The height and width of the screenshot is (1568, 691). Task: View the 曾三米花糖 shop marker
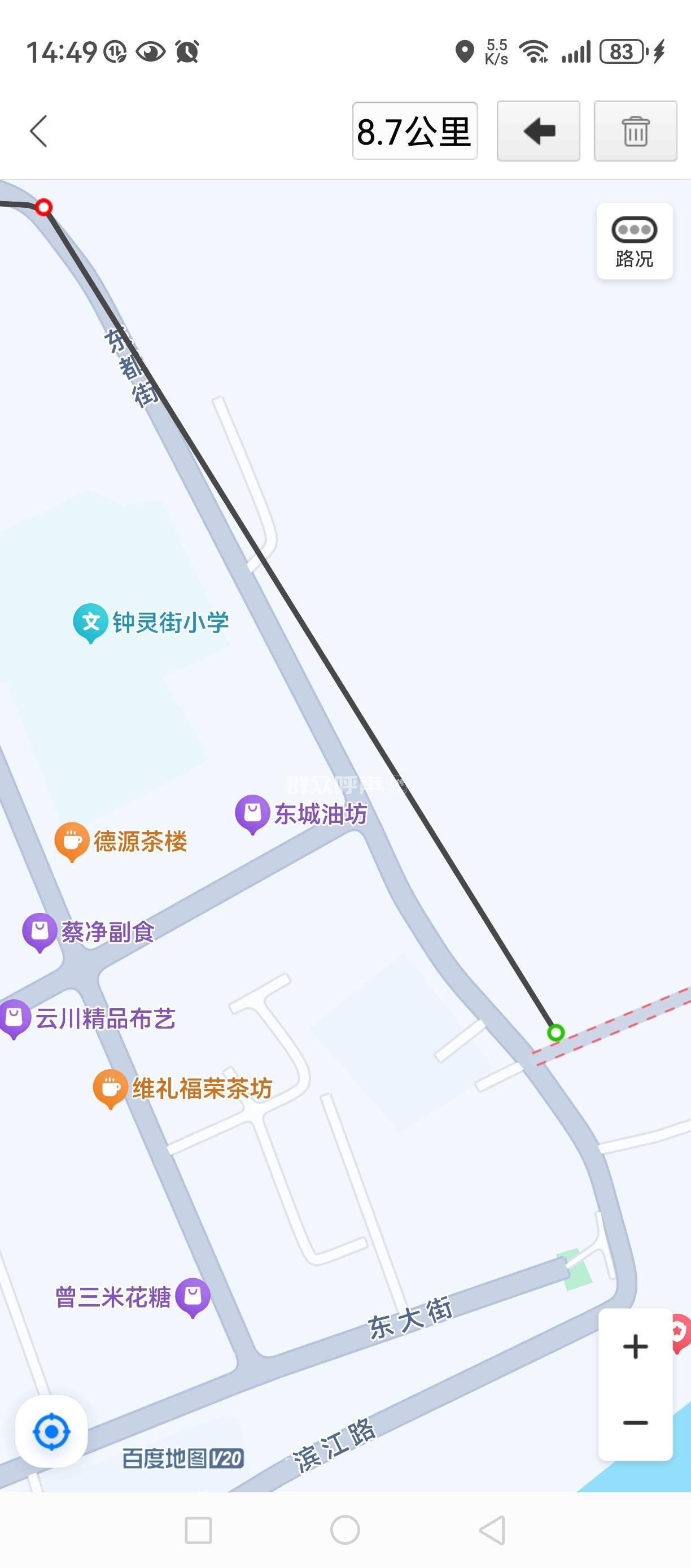click(193, 1296)
